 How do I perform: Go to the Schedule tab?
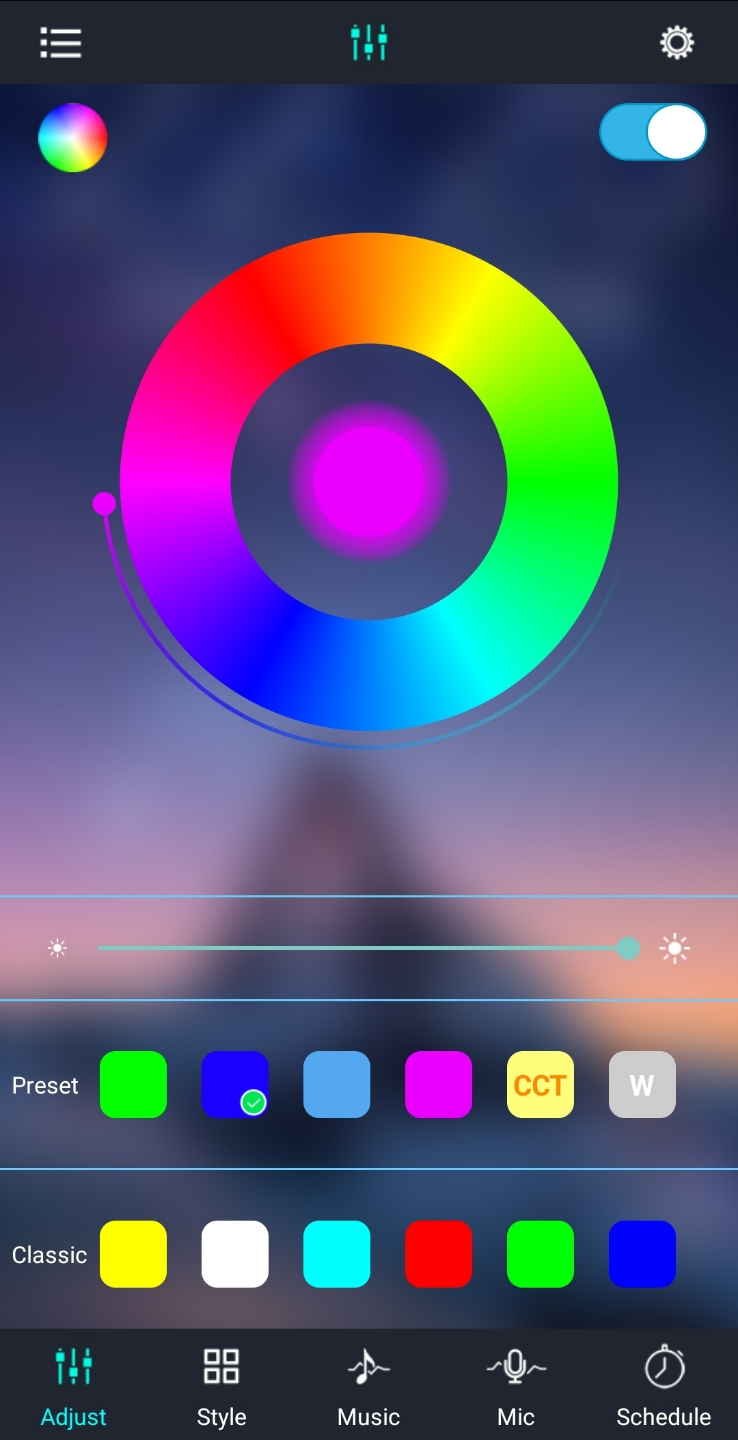click(664, 1387)
